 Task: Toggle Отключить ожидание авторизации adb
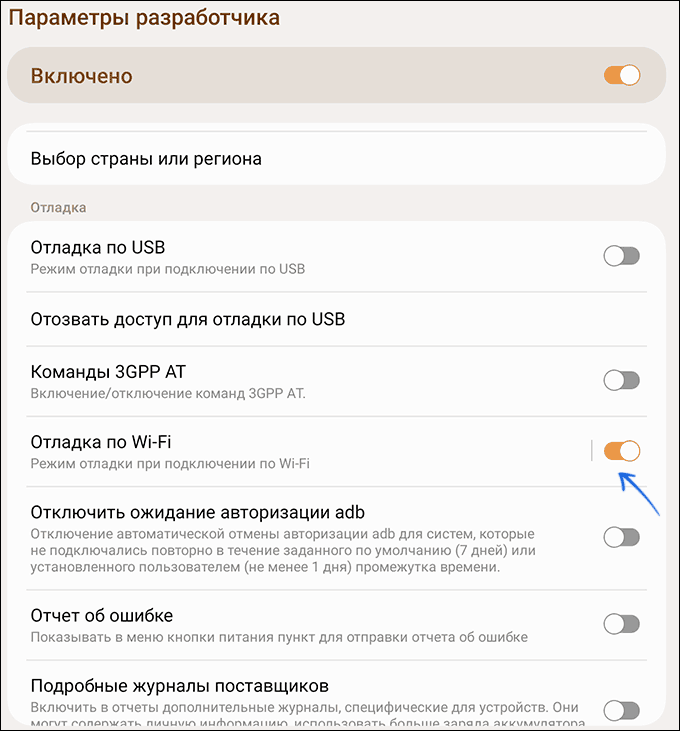coord(621,537)
